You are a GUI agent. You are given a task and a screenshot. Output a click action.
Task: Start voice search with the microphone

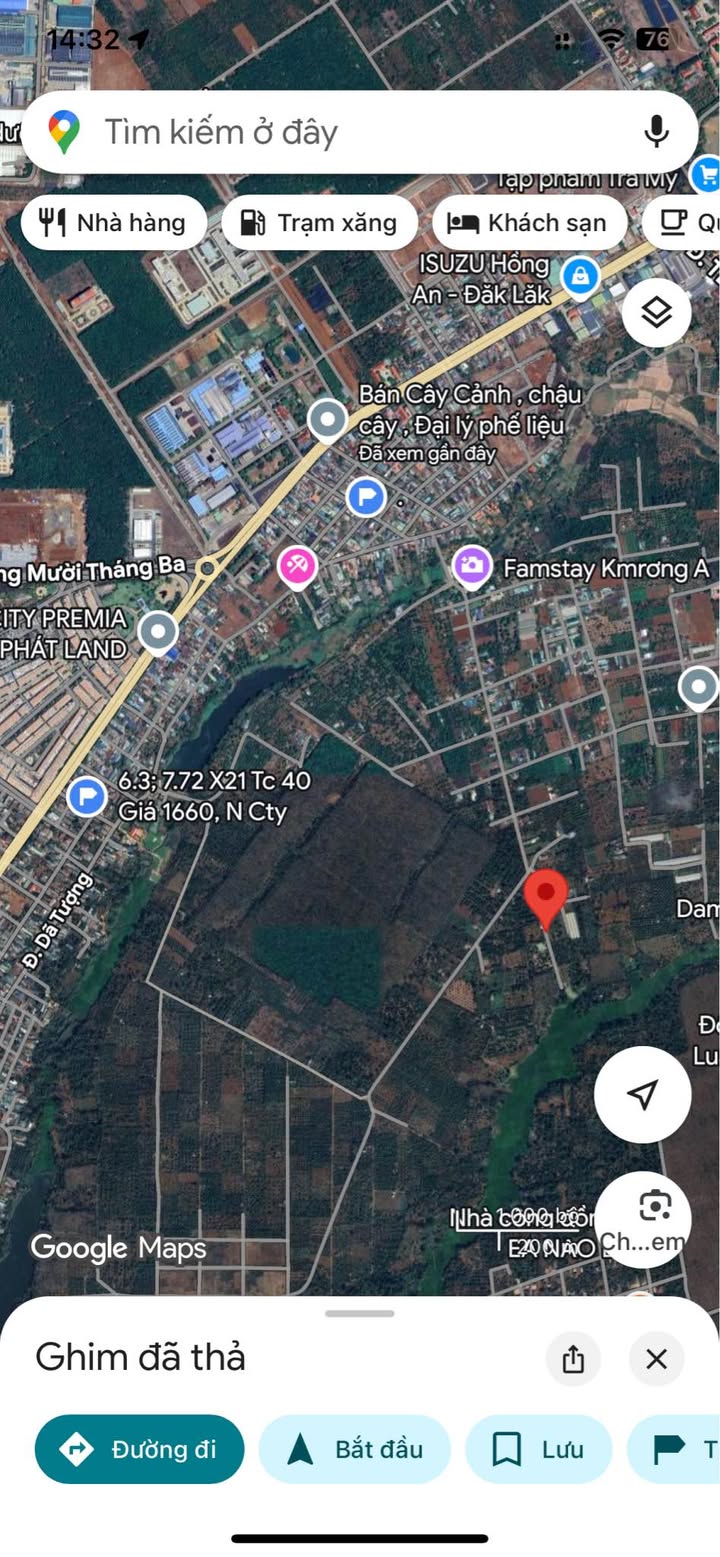(x=656, y=131)
